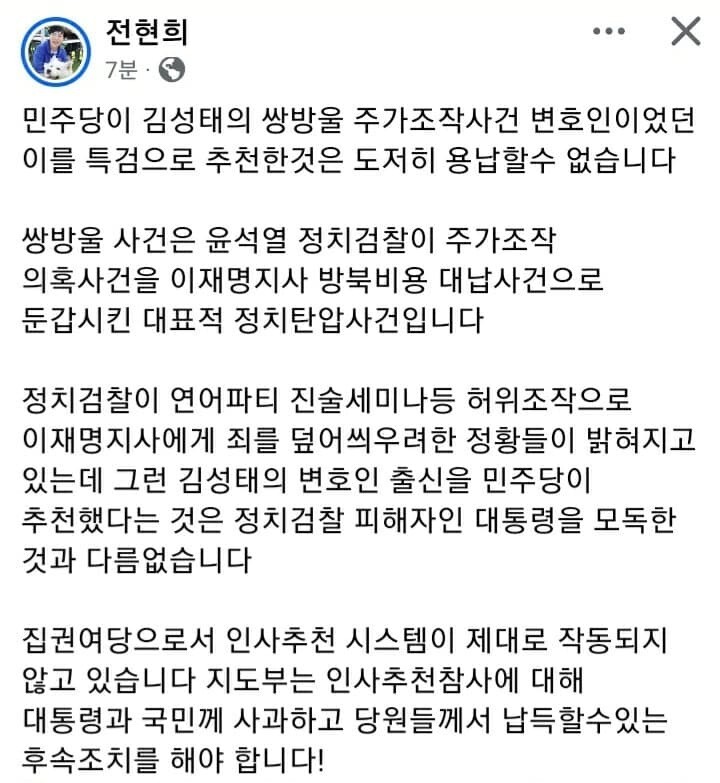Image resolution: width=720 pixels, height=783 pixels.
Task: Open 전현희's profile picture
Action: click(x=56, y=51)
